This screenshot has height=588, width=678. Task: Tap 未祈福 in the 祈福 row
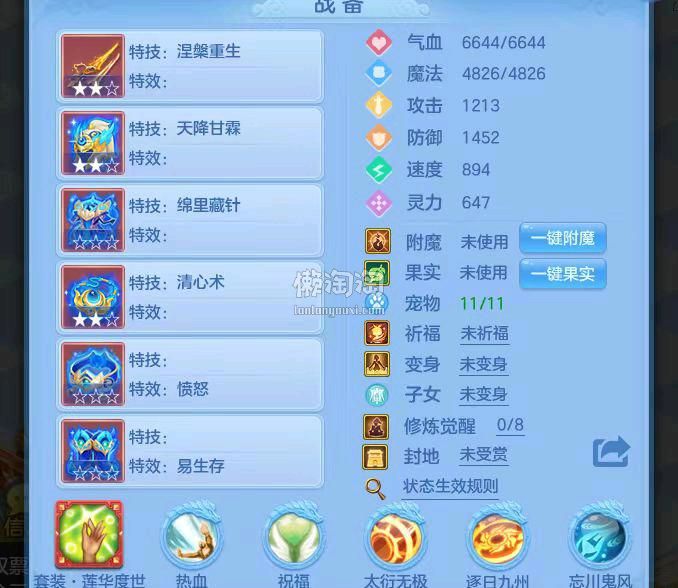click(484, 334)
